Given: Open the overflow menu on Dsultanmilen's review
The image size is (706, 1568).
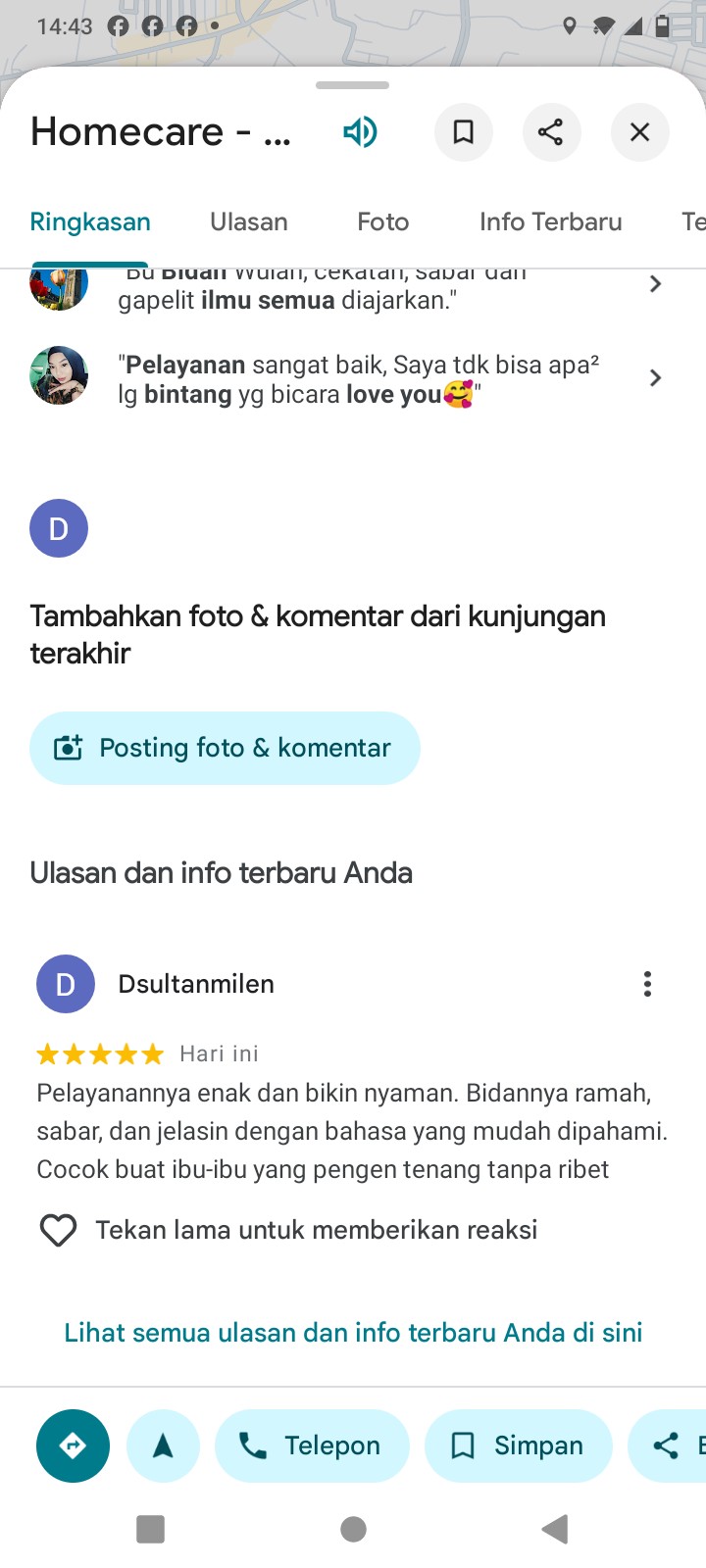Looking at the screenshot, I should [x=647, y=984].
